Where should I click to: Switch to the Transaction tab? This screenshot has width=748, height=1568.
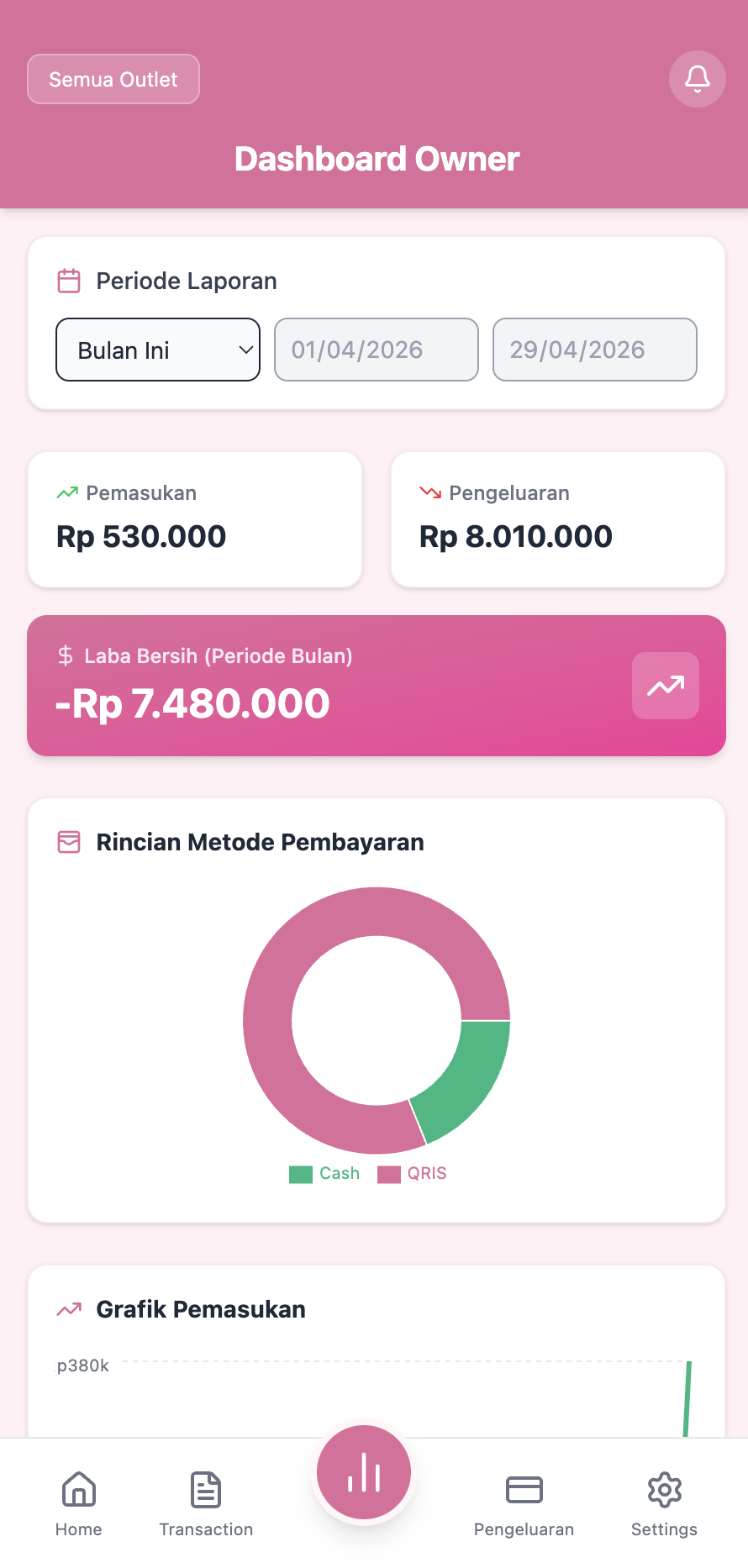206,1503
